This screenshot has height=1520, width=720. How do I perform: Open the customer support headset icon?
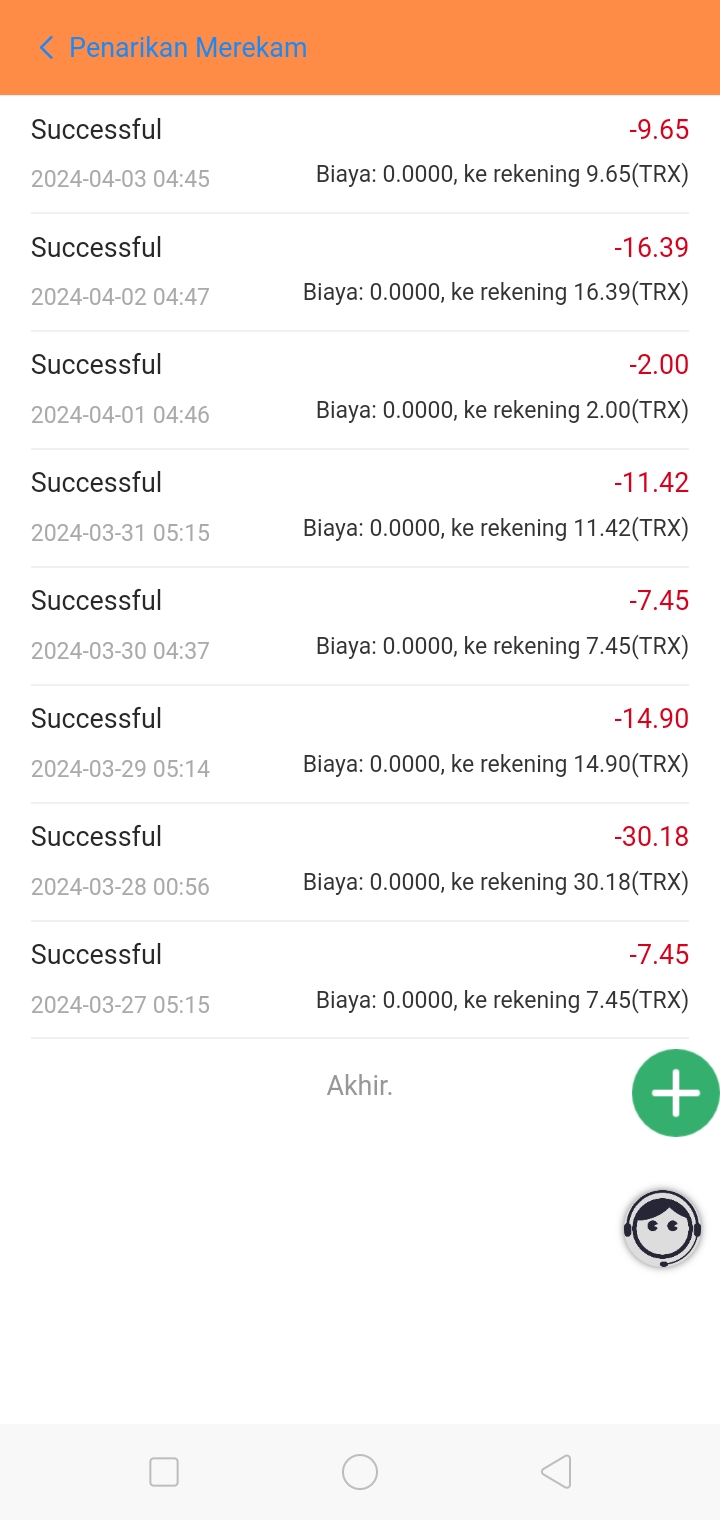coord(662,1228)
